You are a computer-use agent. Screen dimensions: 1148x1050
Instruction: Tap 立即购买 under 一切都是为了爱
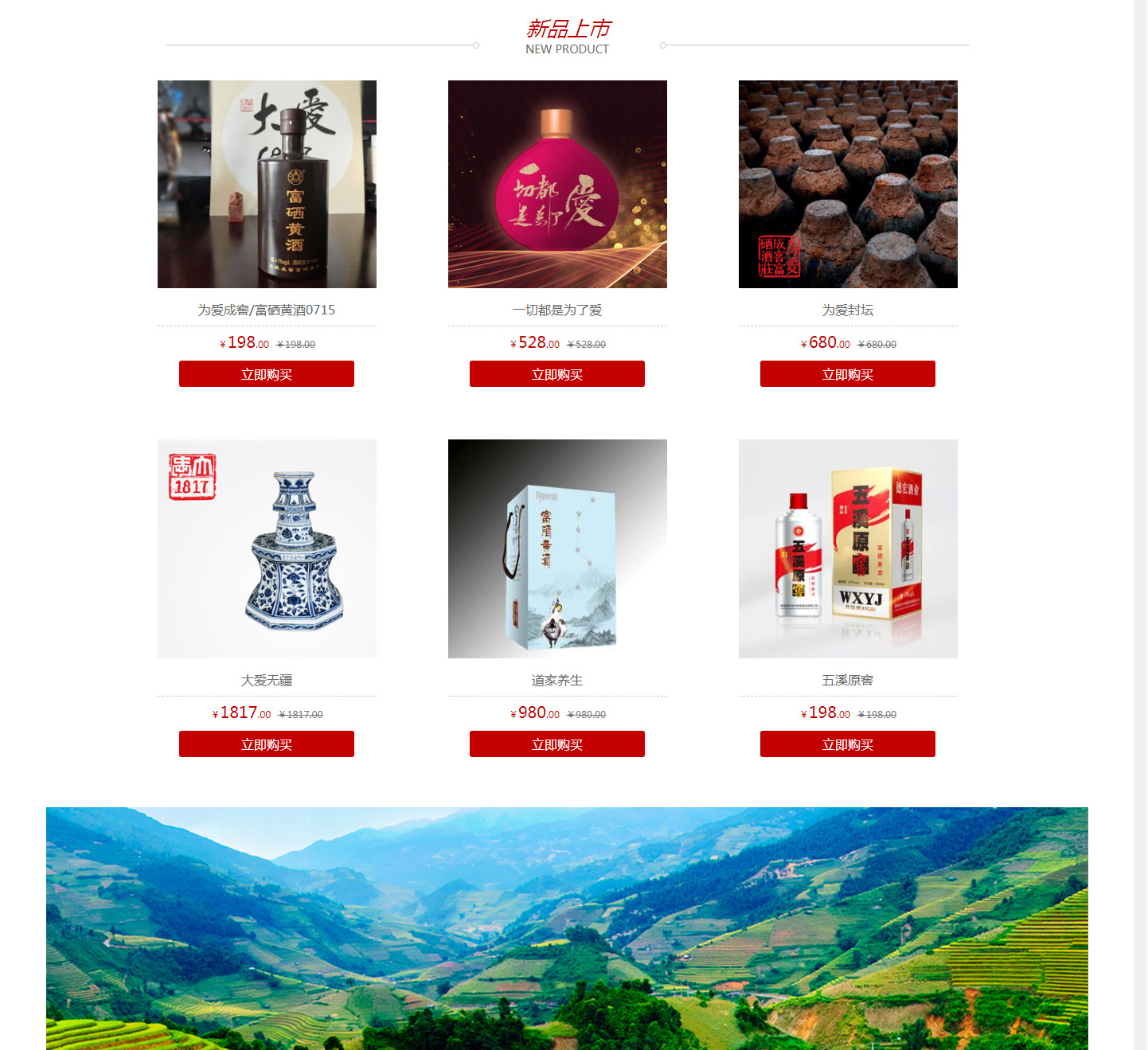coord(556,374)
